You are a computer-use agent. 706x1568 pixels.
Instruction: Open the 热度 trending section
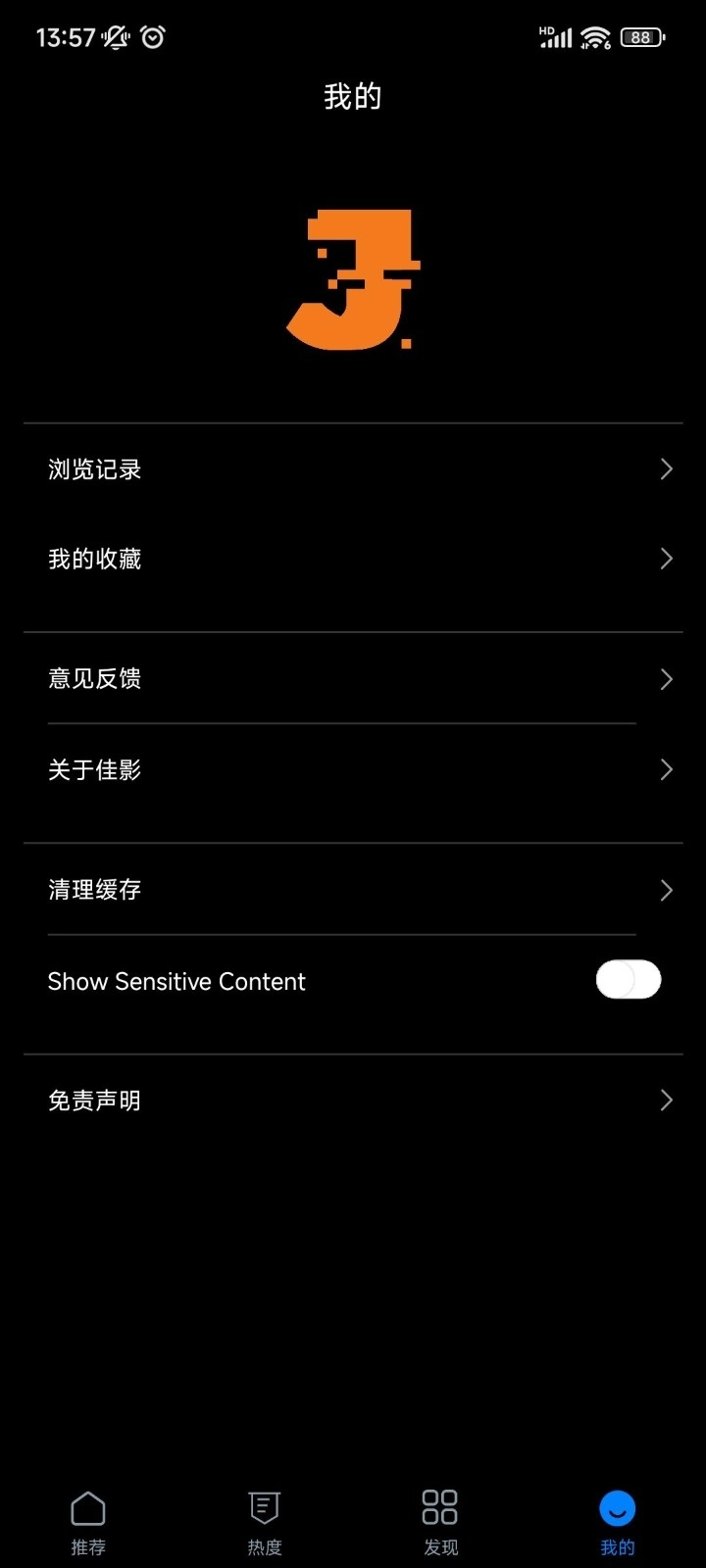[264, 1519]
